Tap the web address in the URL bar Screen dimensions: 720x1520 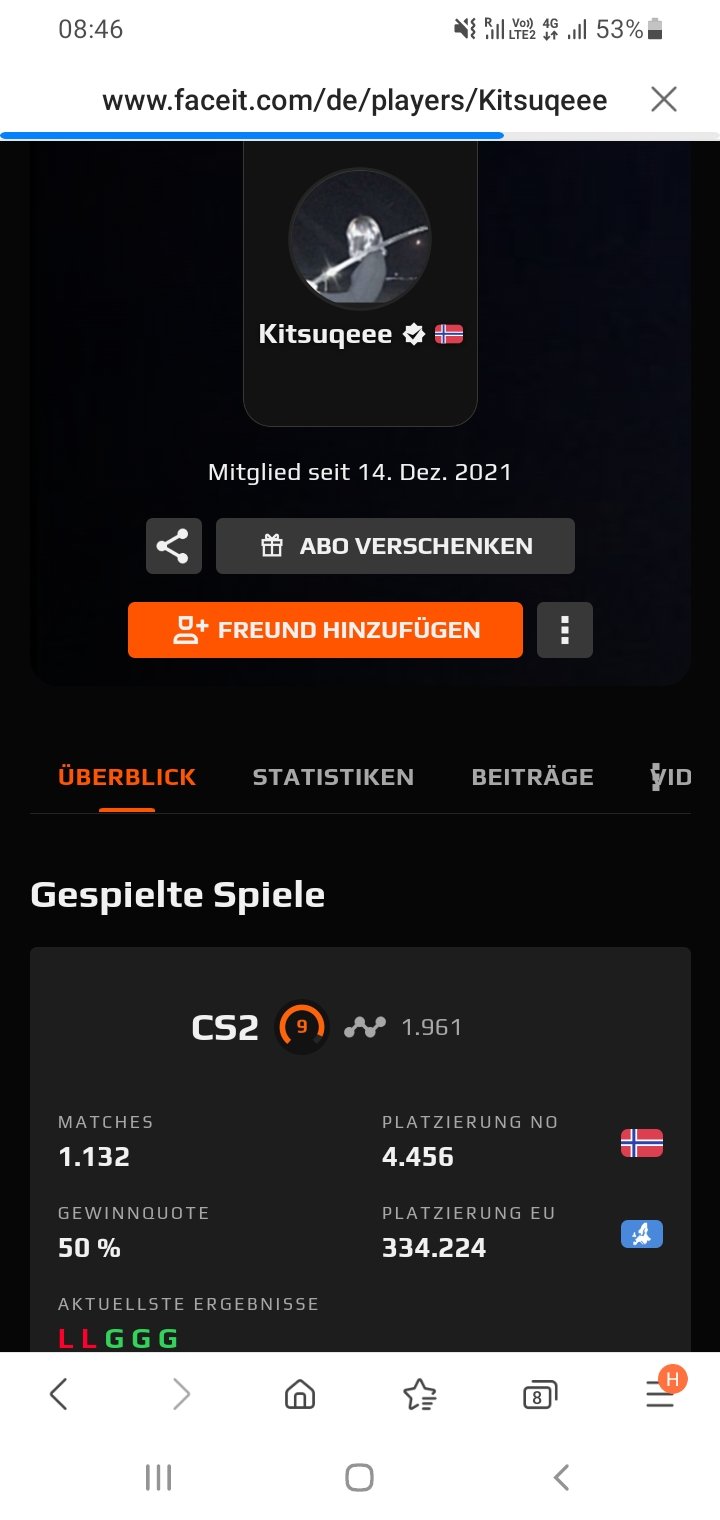tap(354, 100)
